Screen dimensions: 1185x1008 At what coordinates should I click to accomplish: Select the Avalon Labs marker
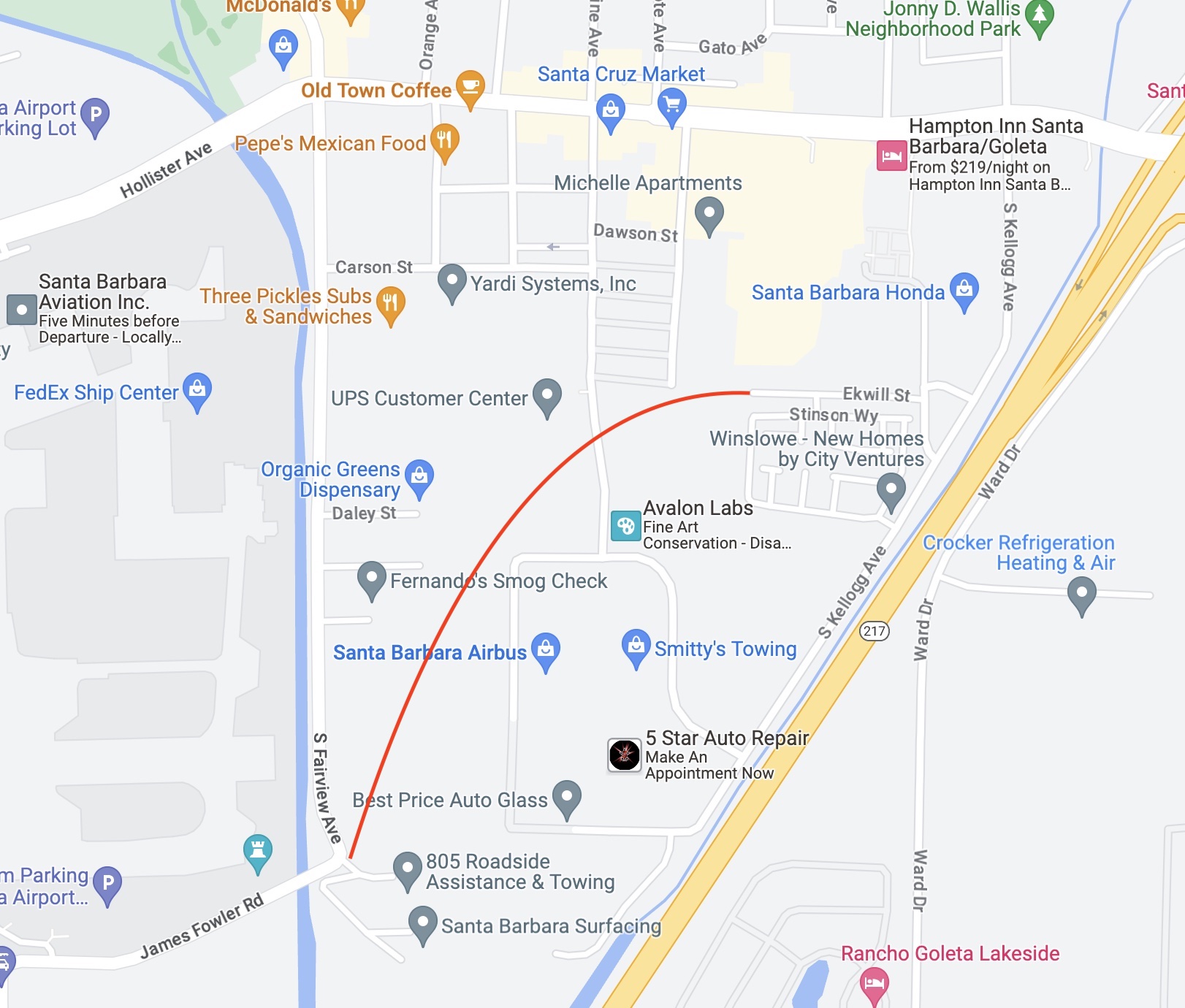(625, 525)
